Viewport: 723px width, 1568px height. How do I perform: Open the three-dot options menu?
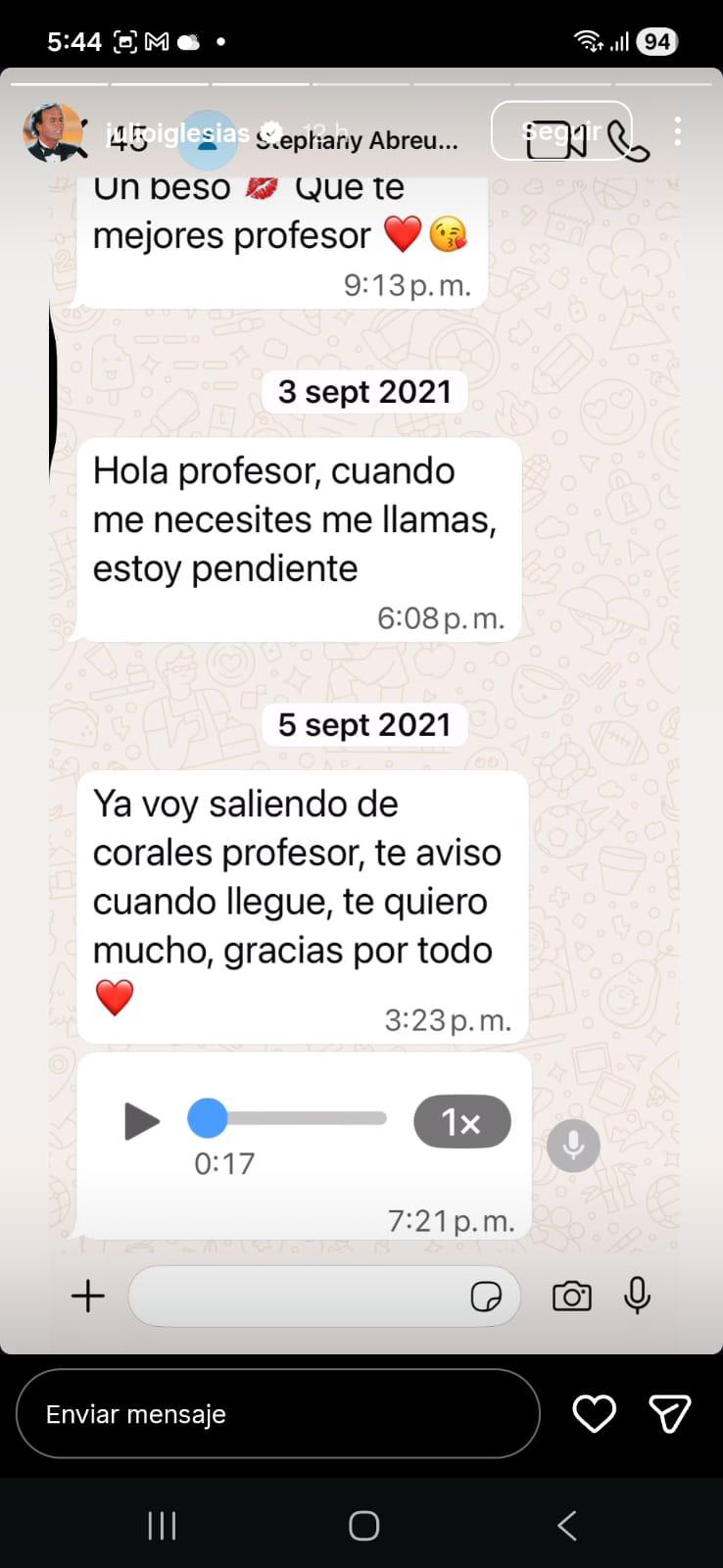[678, 131]
